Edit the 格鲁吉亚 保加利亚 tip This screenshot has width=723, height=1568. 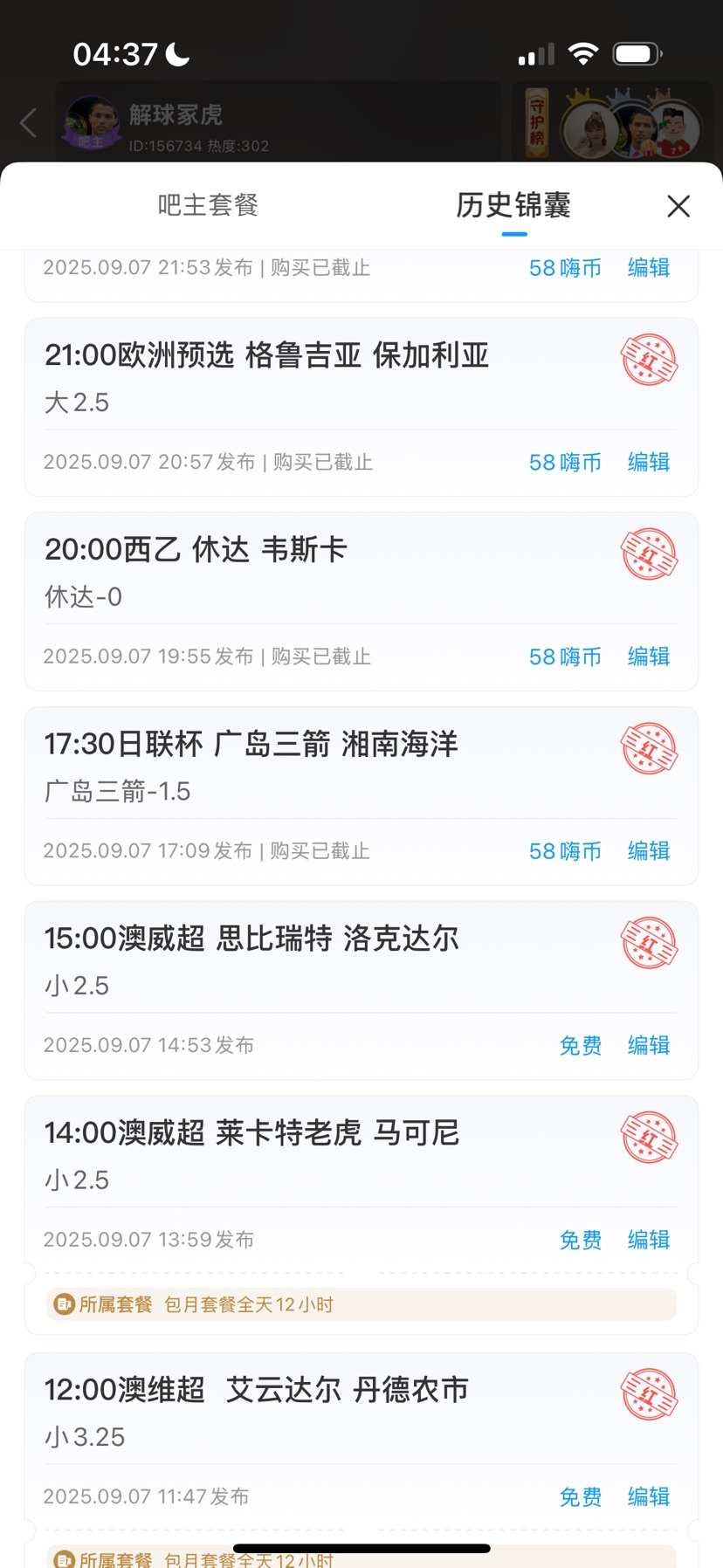pos(649,463)
